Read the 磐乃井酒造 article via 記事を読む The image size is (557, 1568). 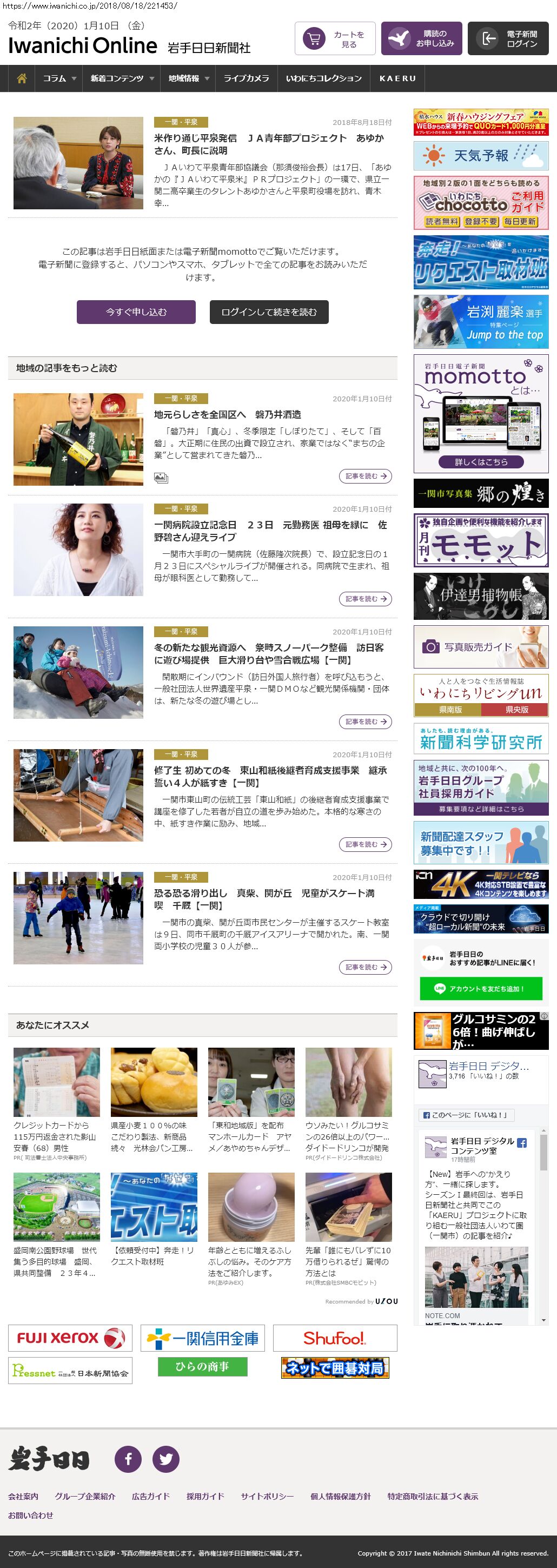[x=365, y=476]
